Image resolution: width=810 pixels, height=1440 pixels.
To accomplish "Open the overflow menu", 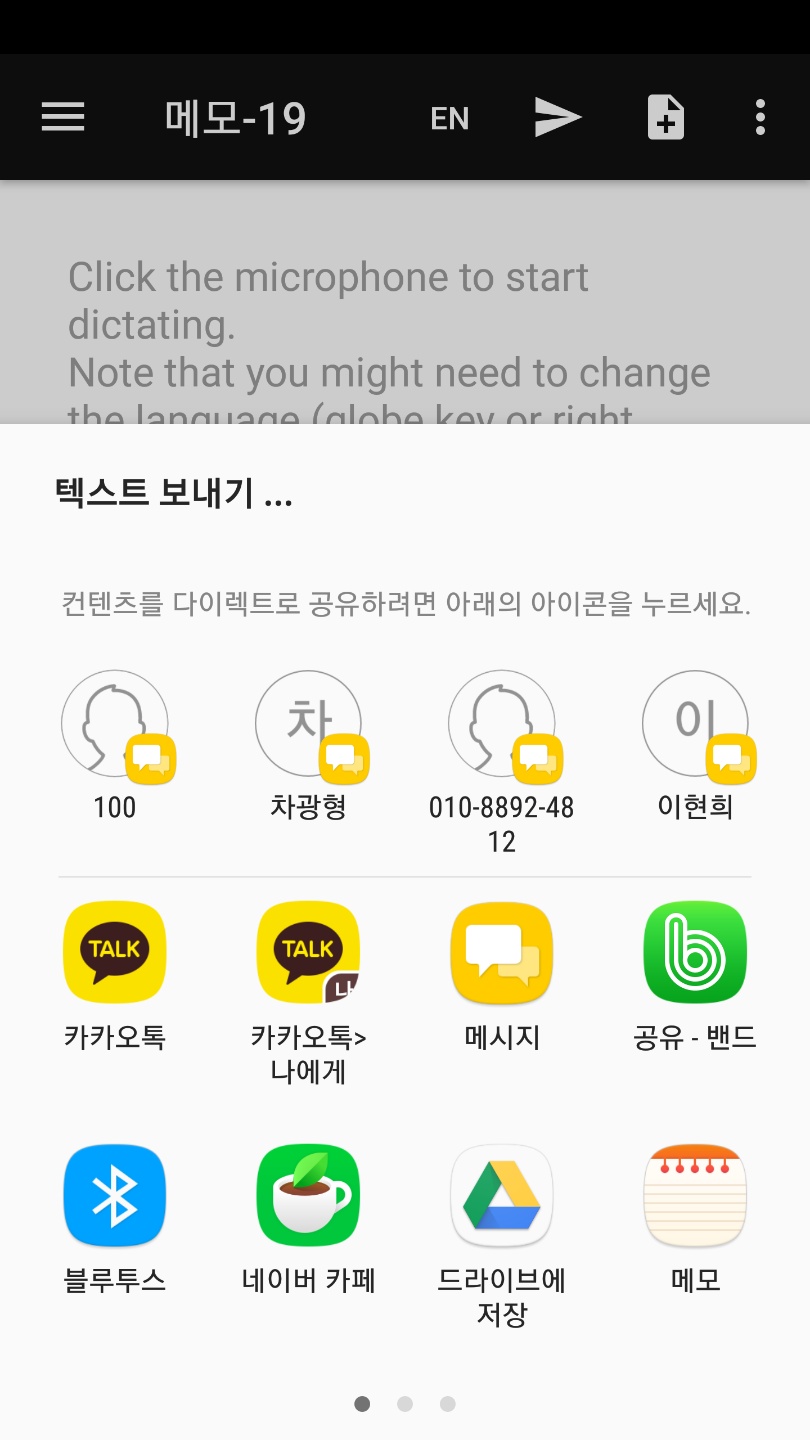I will pos(760,118).
